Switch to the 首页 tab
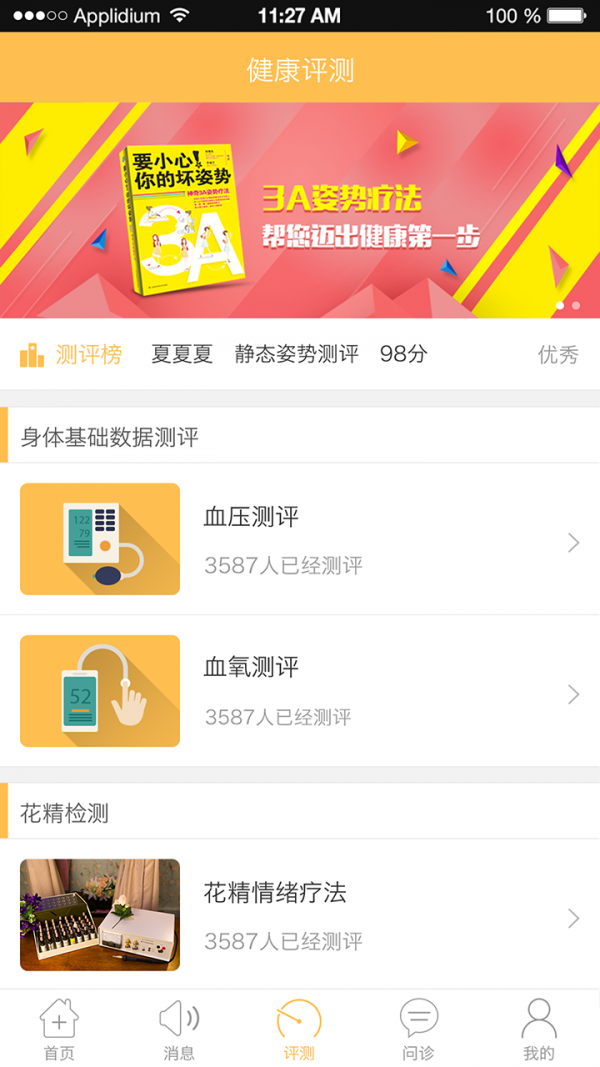This screenshot has width=600, height=1067. [59, 1028]
